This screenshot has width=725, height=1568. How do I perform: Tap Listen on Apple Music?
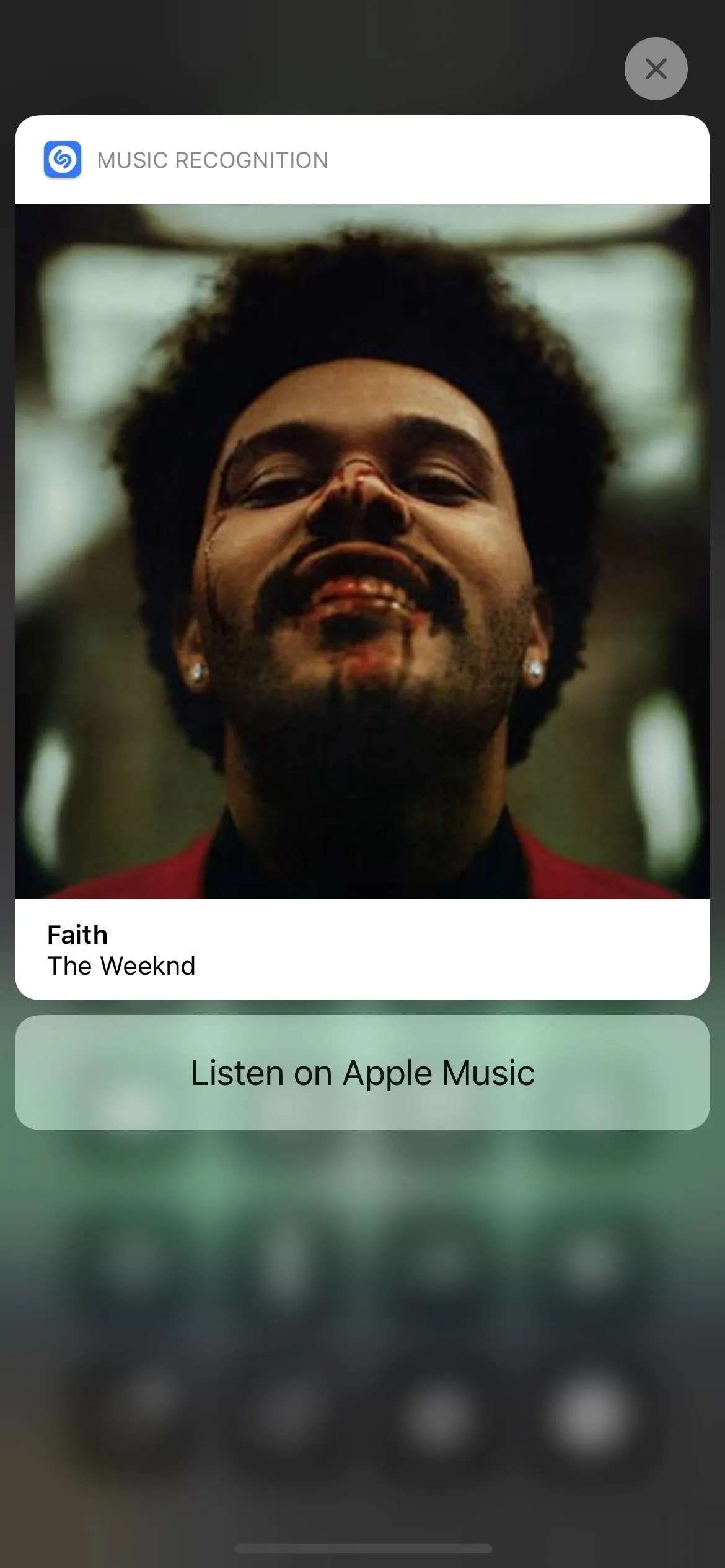(362, 1072)
